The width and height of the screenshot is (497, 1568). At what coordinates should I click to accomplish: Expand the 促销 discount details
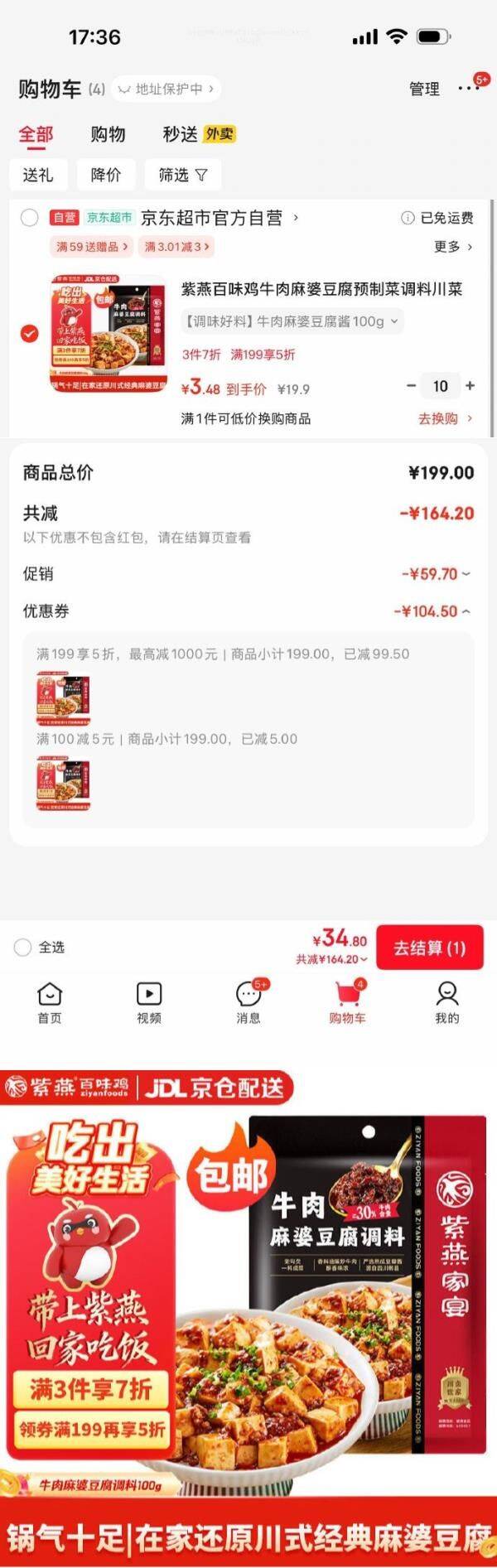coord(436,574)
